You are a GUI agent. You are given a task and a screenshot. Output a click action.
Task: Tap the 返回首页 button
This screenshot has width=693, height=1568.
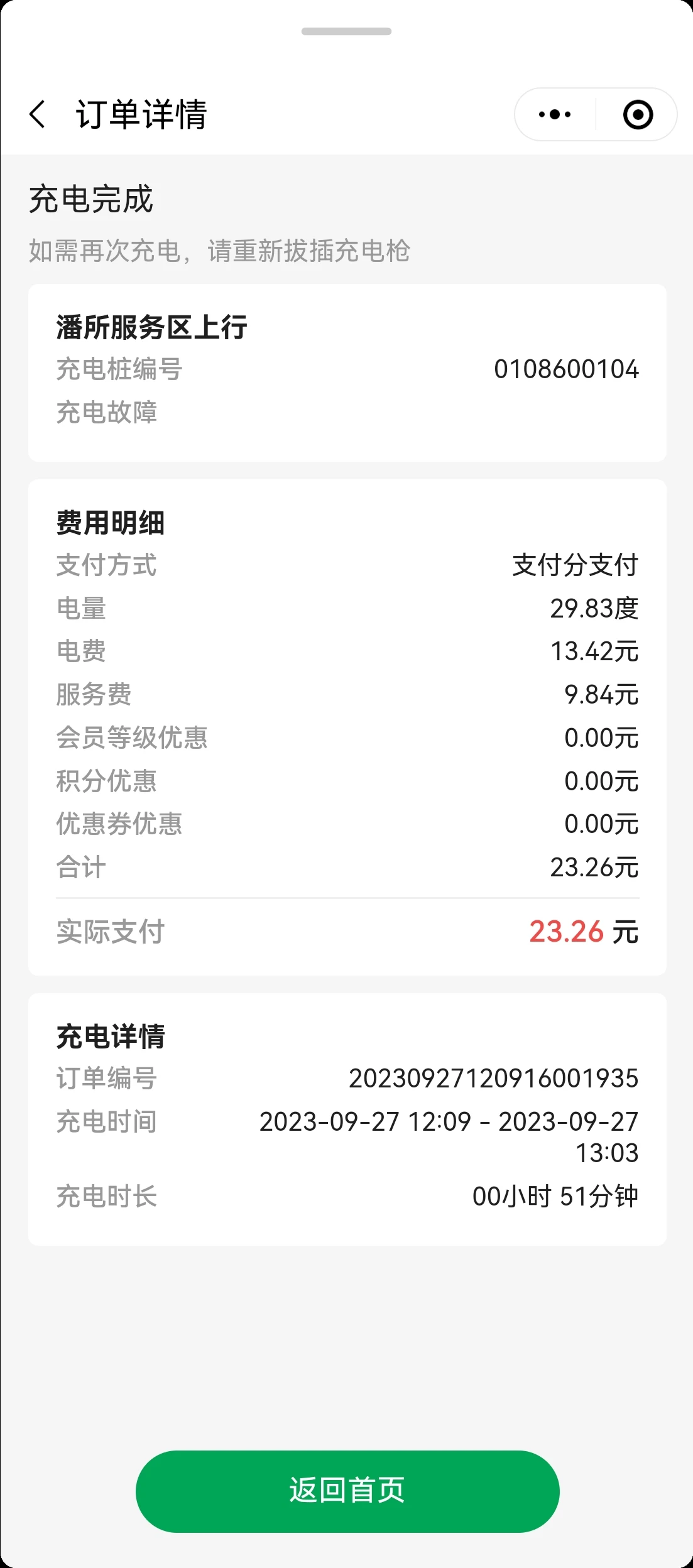pos(347,1491)
